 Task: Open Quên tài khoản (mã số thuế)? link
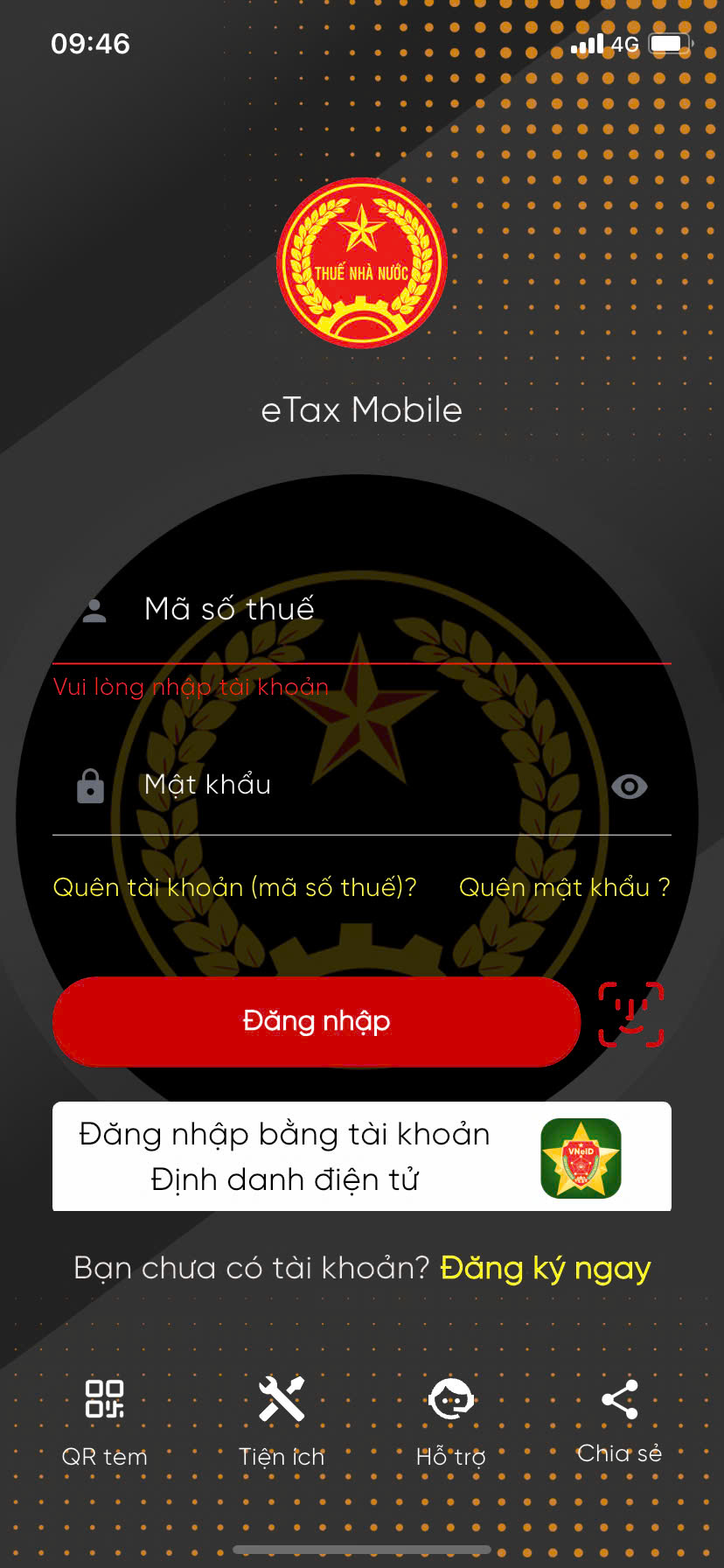[x=234, y=887]
